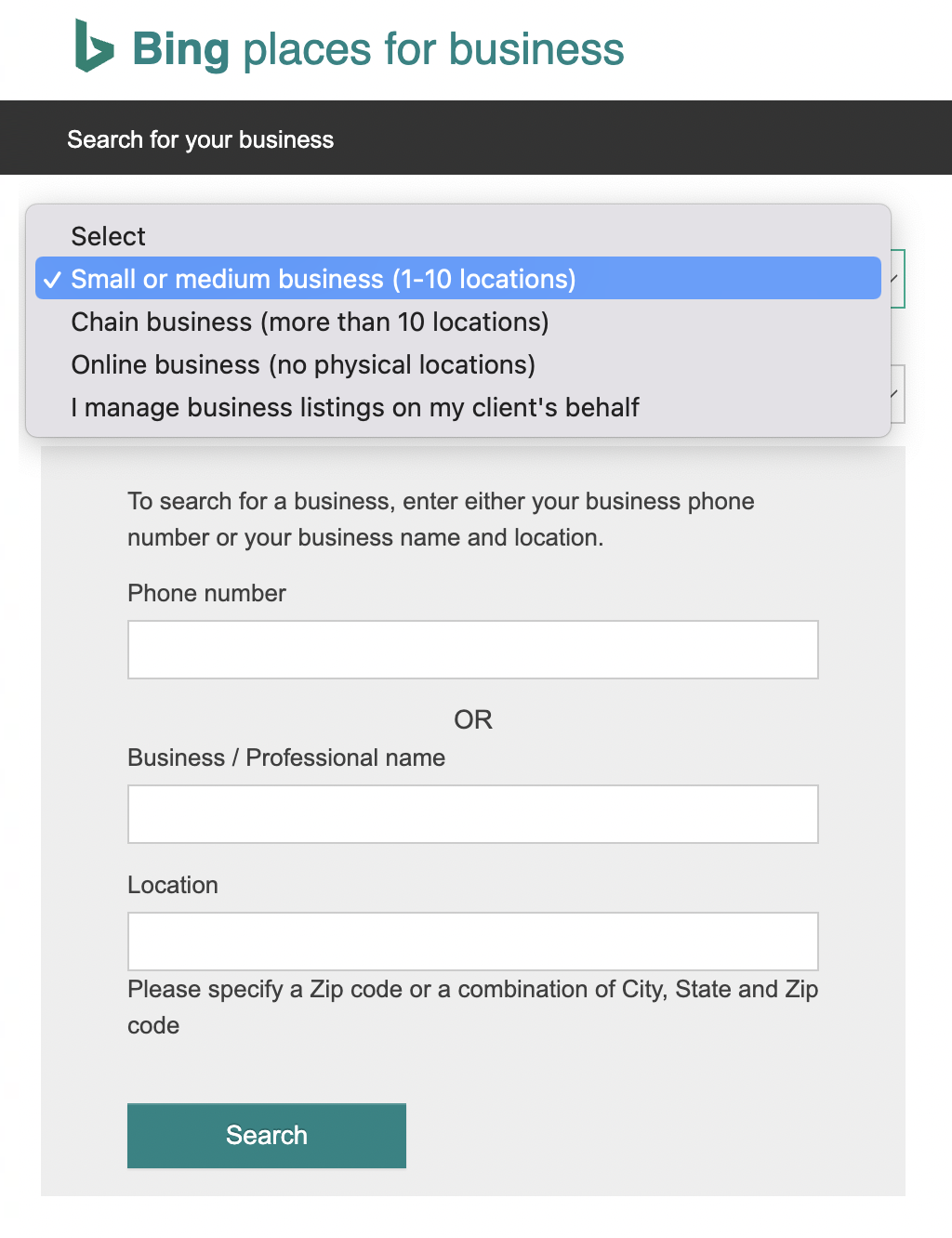Click the 'Search for your business' header
Image resolution: width=952 pixels, height=1238 pixels.
[200, 139]
